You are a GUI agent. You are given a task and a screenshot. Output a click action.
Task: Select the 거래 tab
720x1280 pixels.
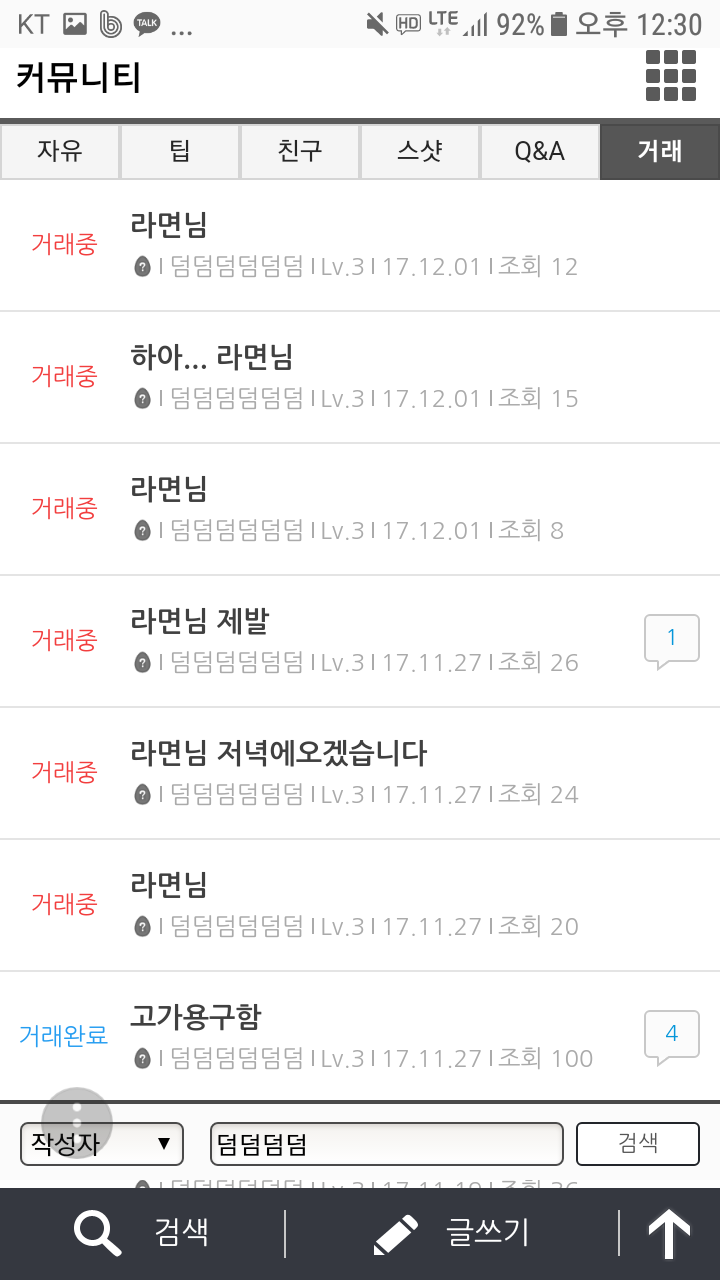pyautogui.click(x=660, y=151)
